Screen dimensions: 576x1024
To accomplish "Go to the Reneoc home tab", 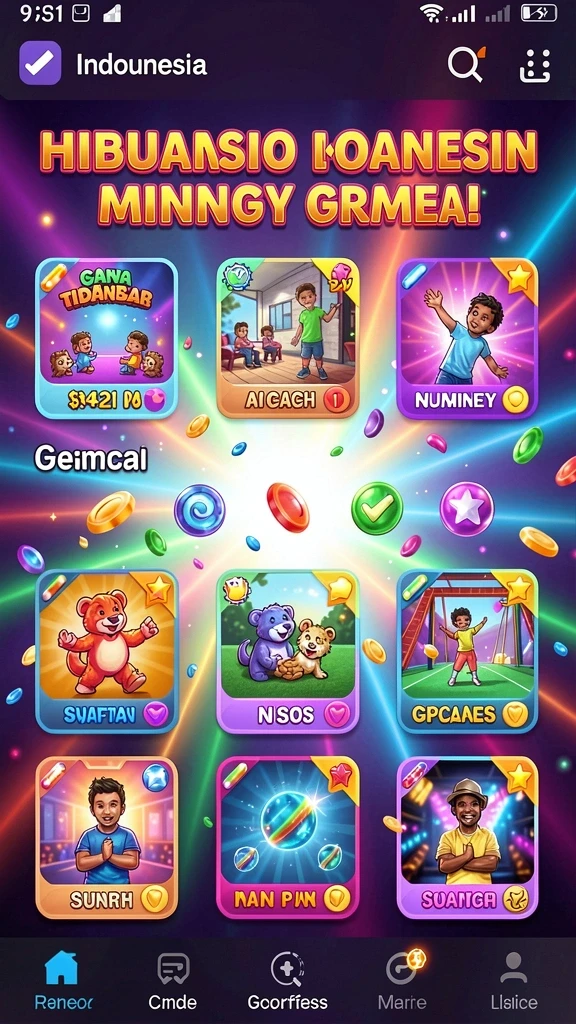I will click(63, 981).
